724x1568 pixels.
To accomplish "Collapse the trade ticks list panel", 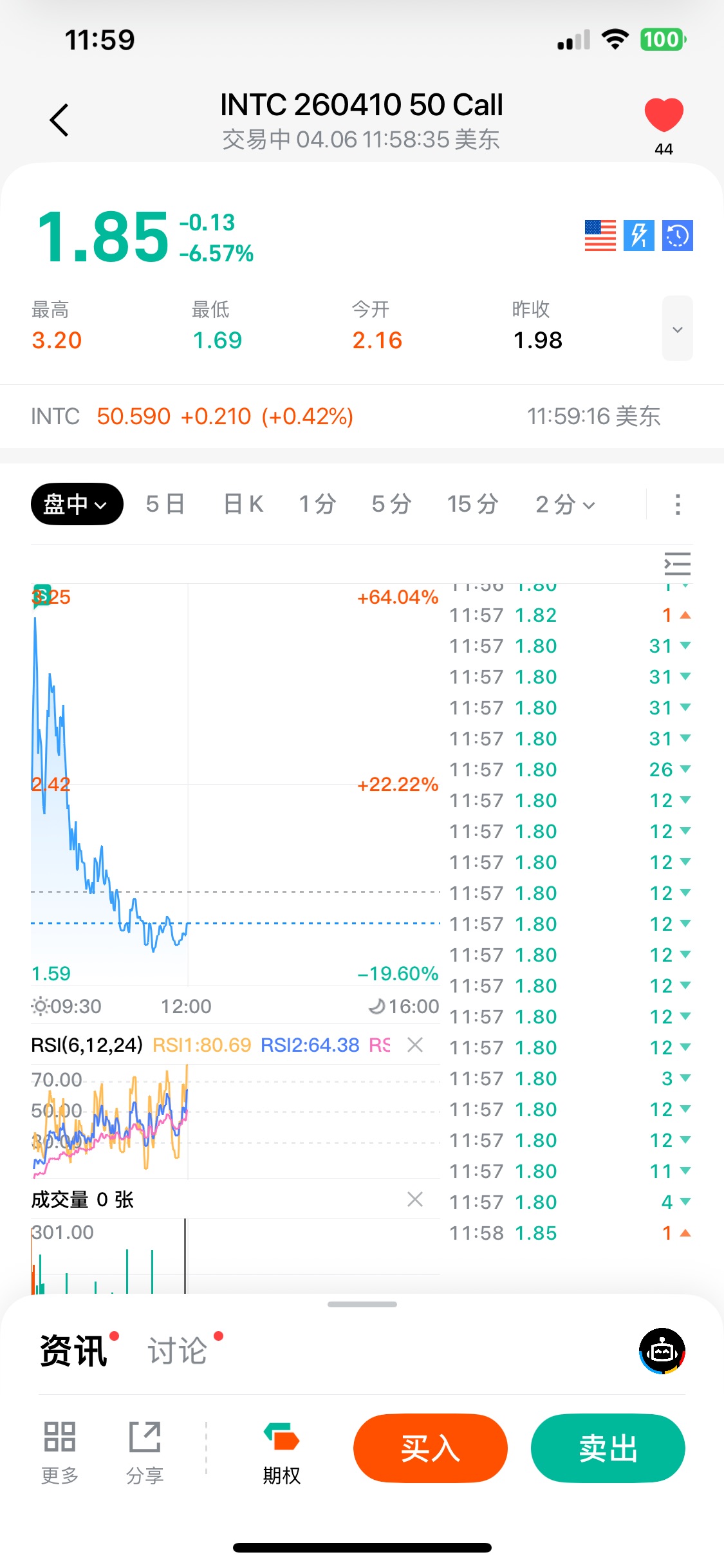I will (677, 564).
